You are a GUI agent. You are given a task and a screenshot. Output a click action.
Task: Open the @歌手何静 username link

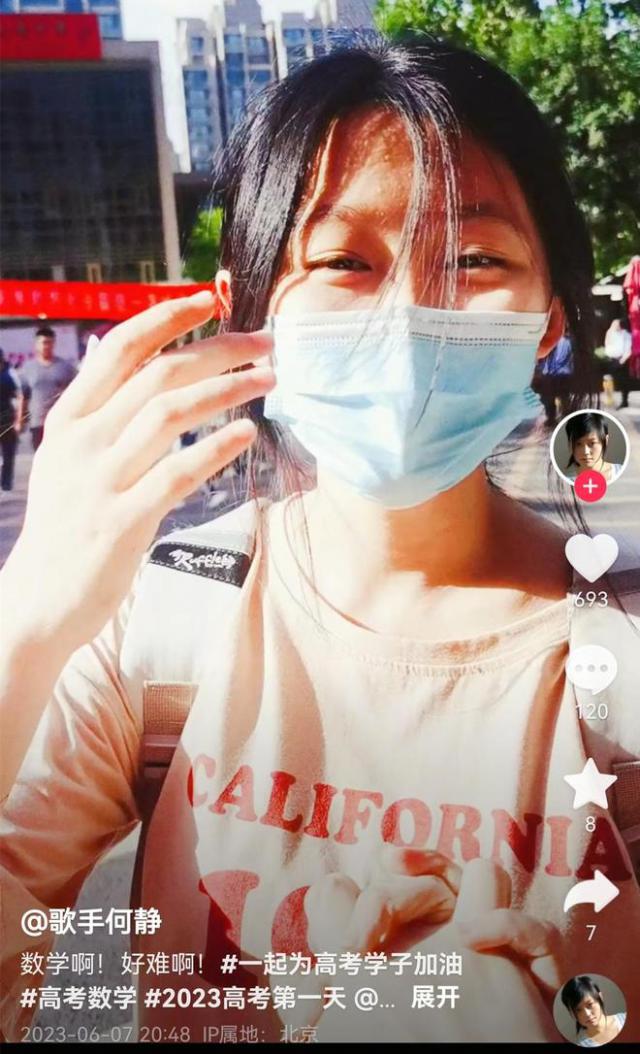click(x=90, y=921)
